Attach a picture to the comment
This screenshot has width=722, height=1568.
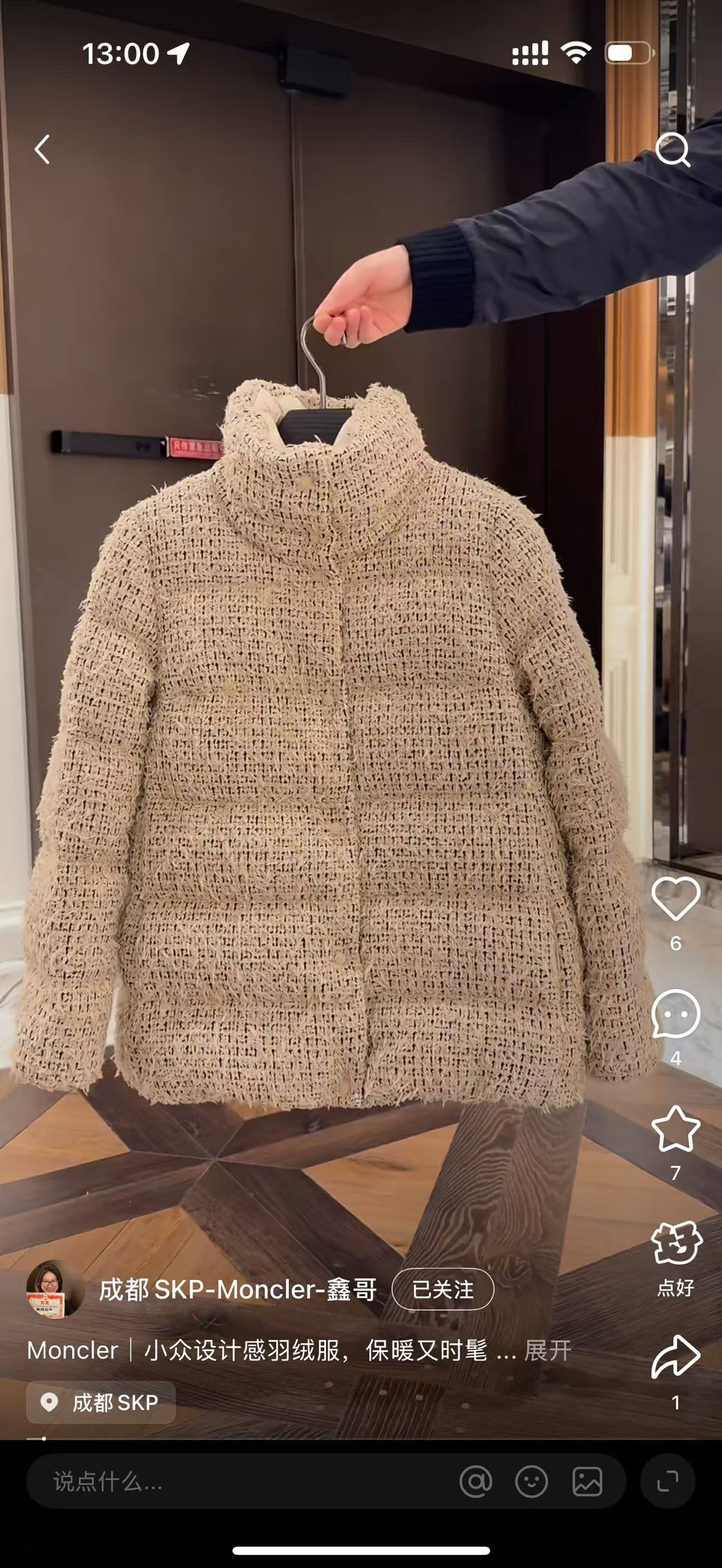click(587, 1482)
